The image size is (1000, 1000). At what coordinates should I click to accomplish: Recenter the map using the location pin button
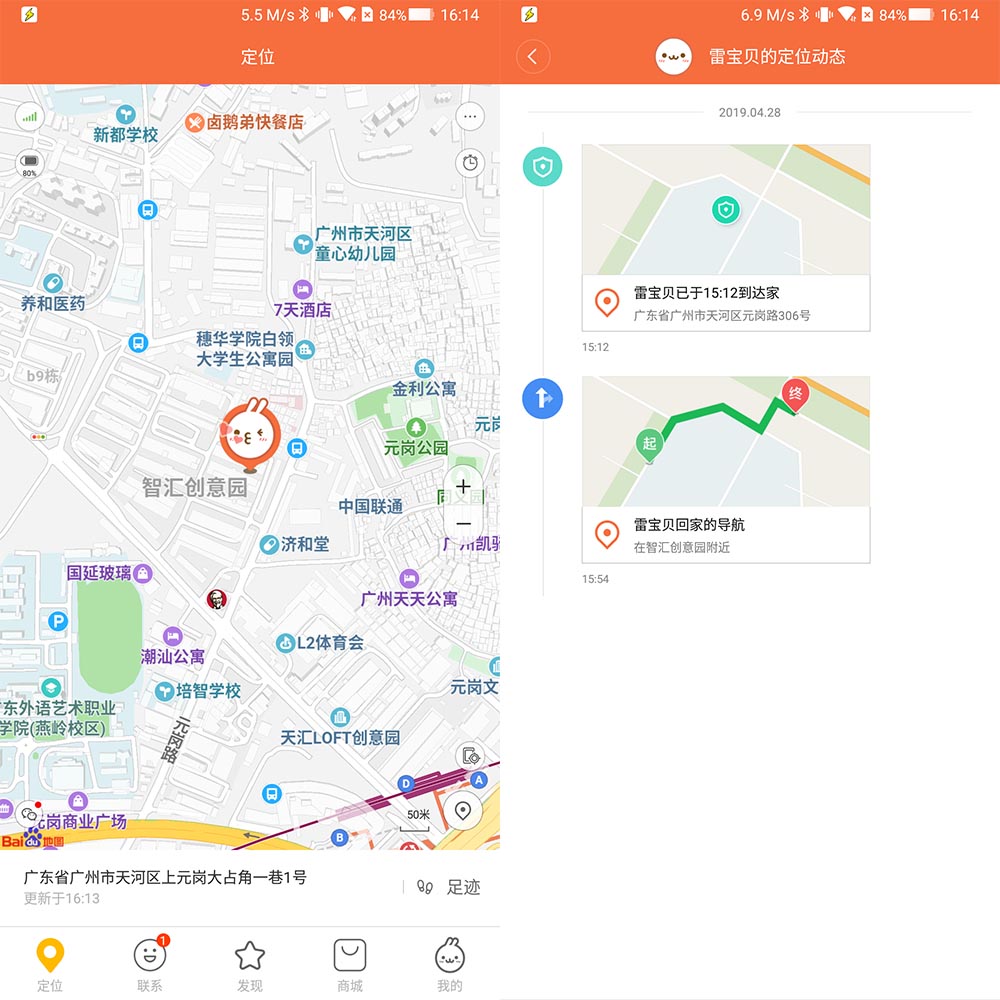[462, 810]
